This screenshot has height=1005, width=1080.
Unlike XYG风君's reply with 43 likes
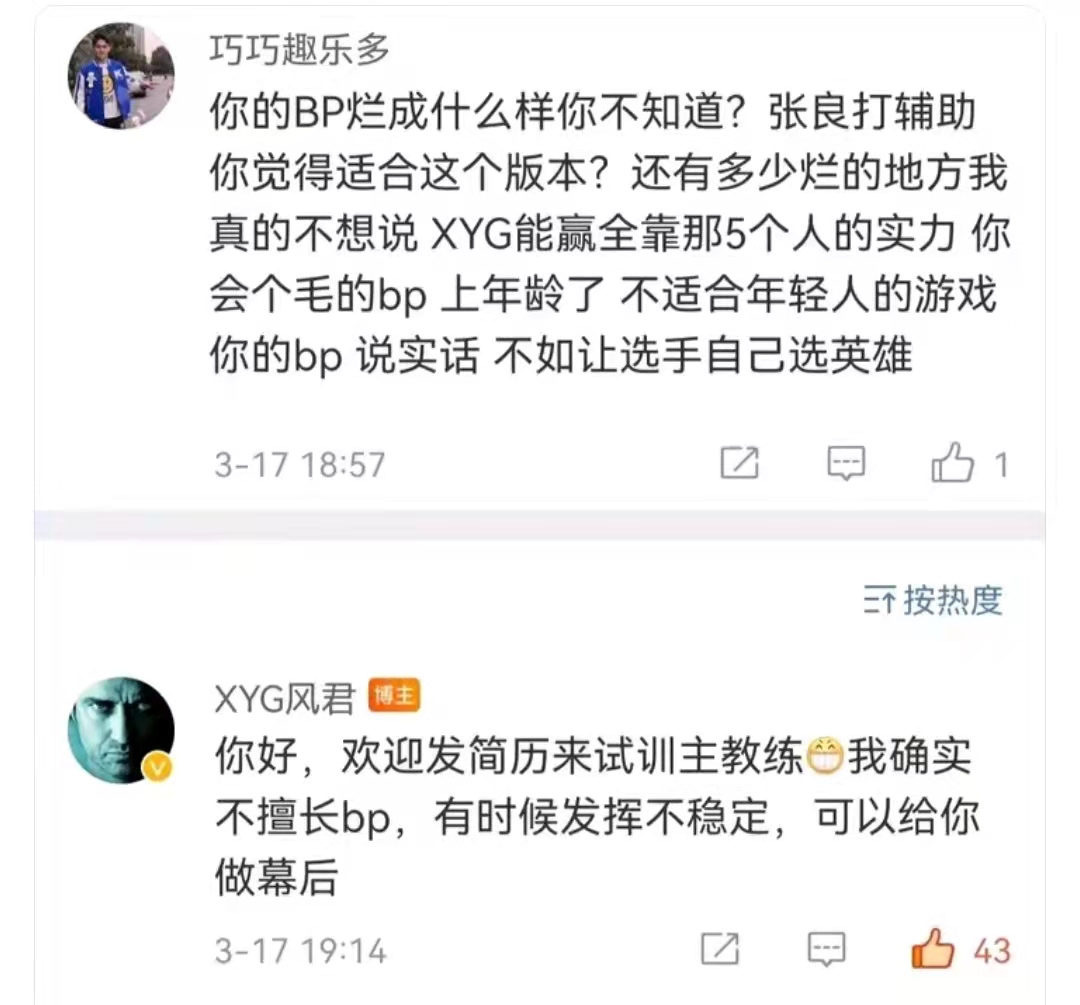[x=933, y=949]
